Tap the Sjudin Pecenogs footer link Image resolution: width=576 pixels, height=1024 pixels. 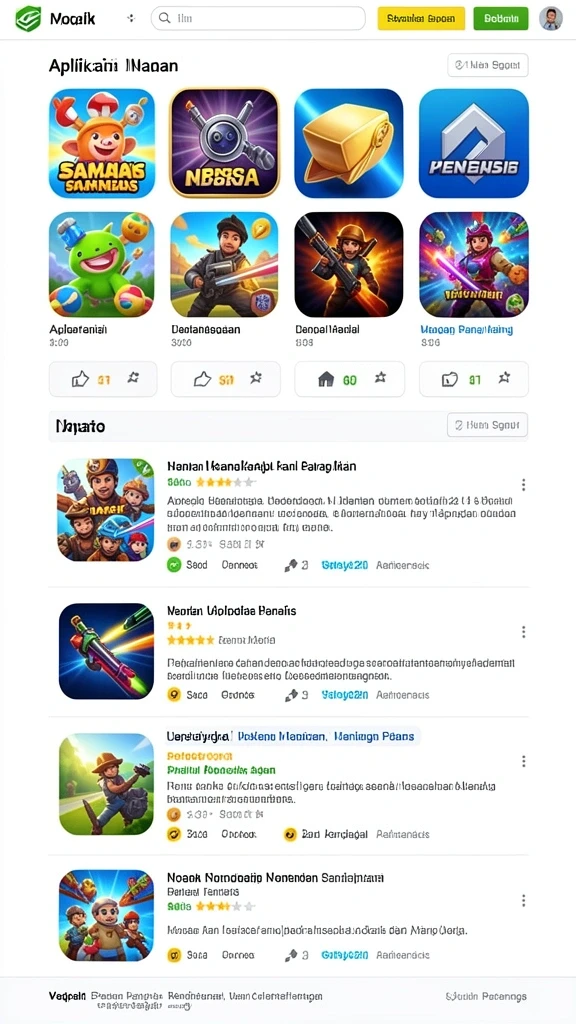tap(486, 997)
